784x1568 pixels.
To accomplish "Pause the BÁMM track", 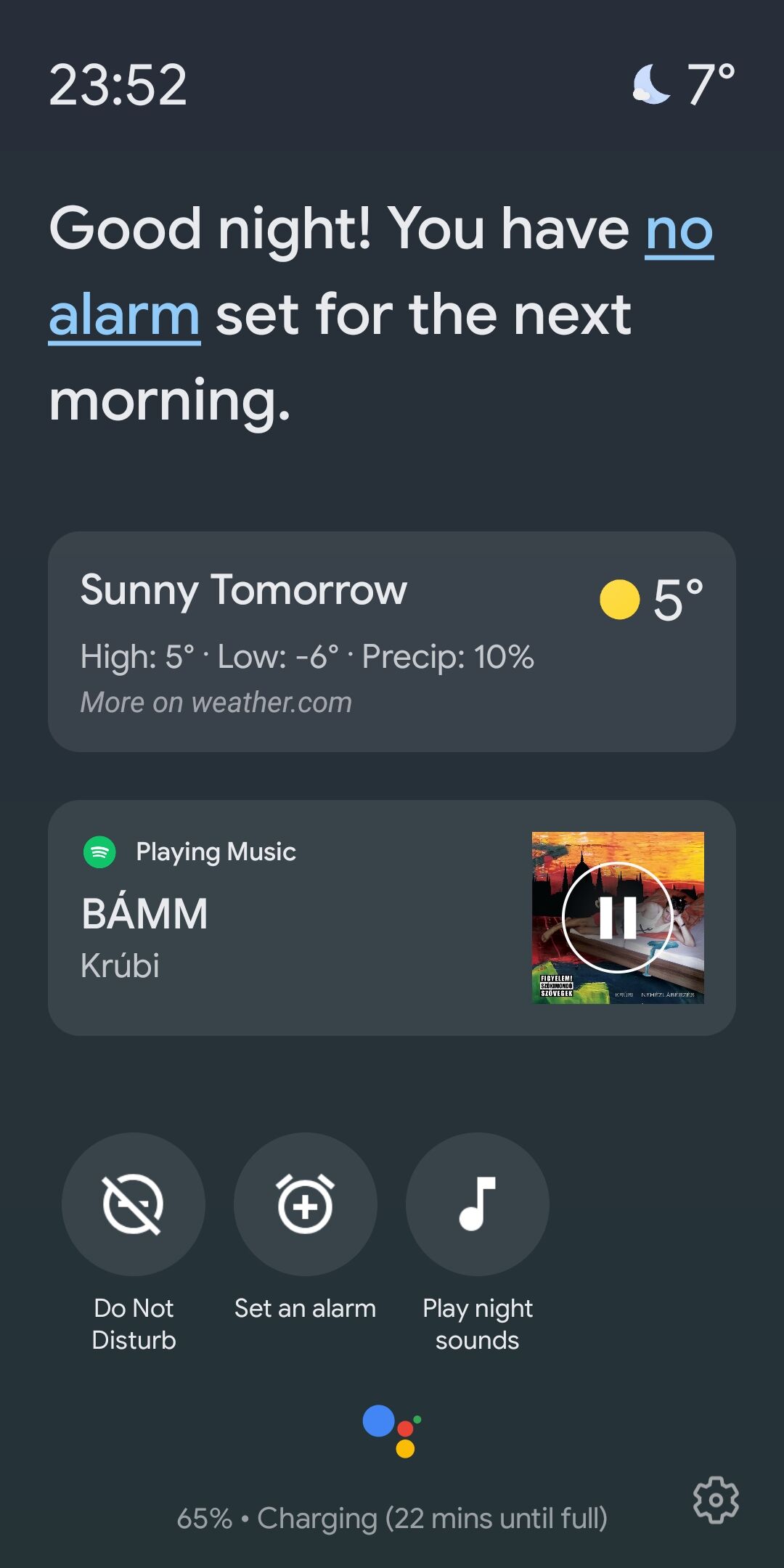I will pyautogui.click(x=618, y=918).
